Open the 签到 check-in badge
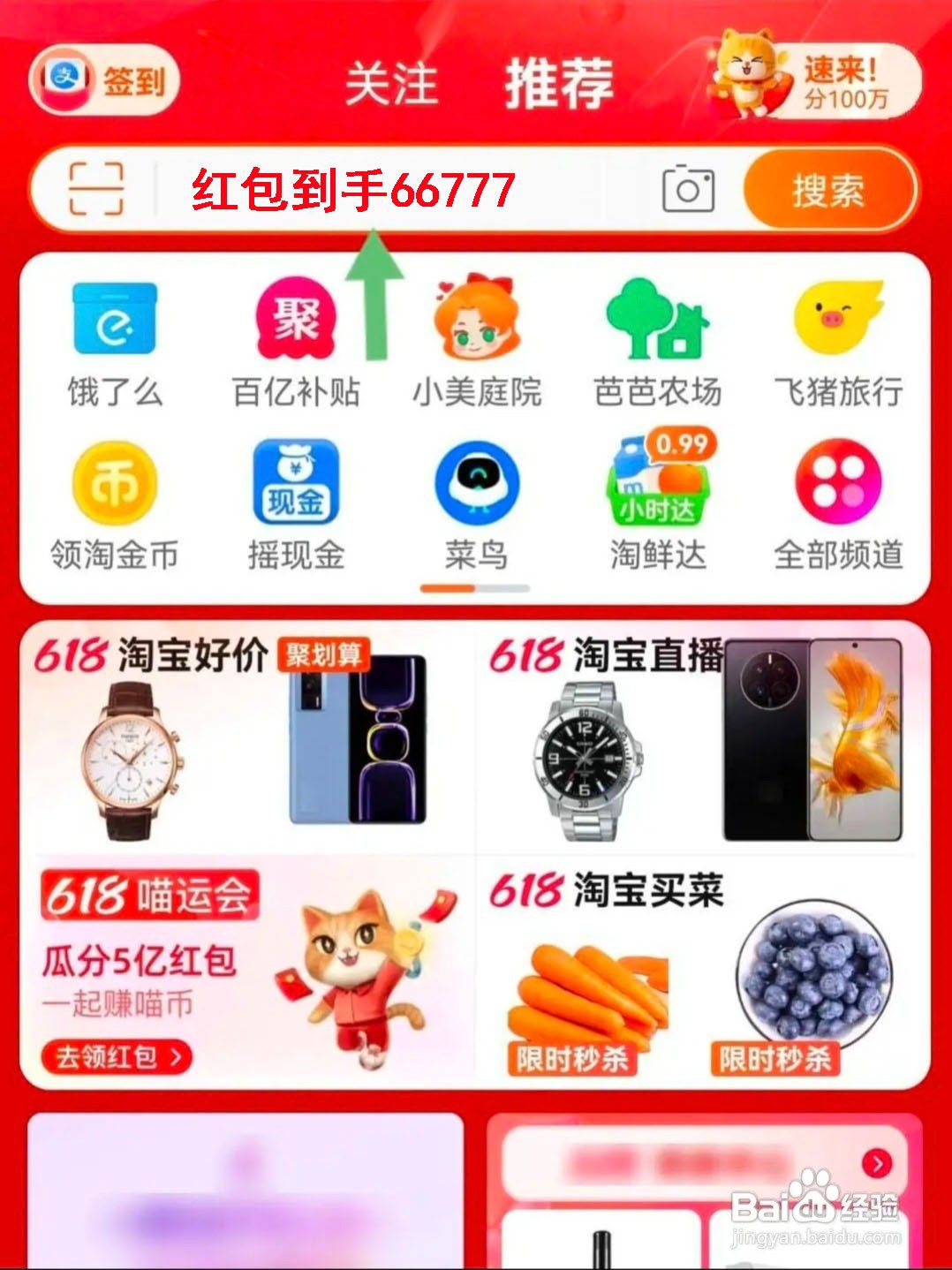Image resolution: width=952 pixels, height=1270 pixels. point(103,79)
